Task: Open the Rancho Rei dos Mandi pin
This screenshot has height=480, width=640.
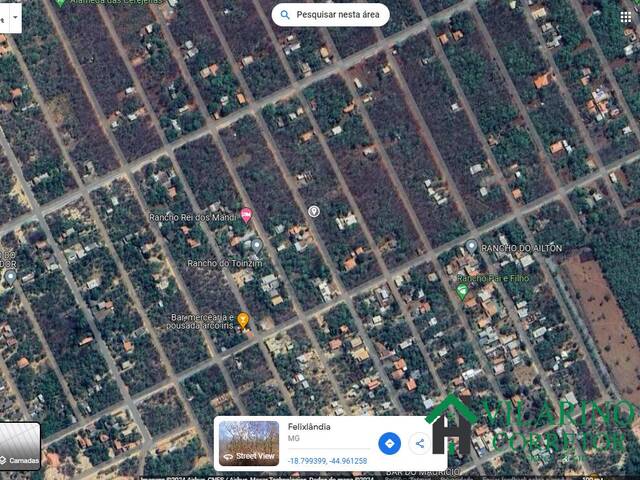Action: pyautogui.click(x=246, y=214)
